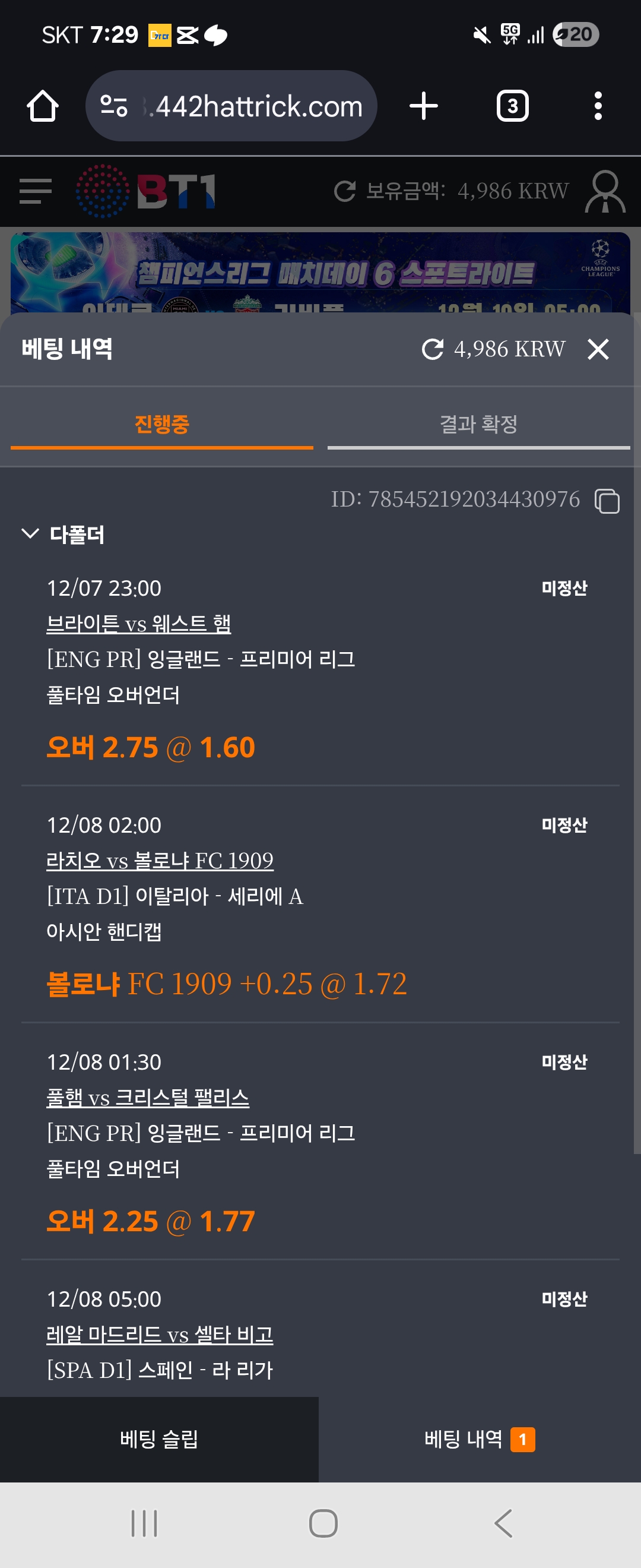Close the 베팅 내역 panel
This screenshot has width=641, height=1568.
[x=598, y=349]
